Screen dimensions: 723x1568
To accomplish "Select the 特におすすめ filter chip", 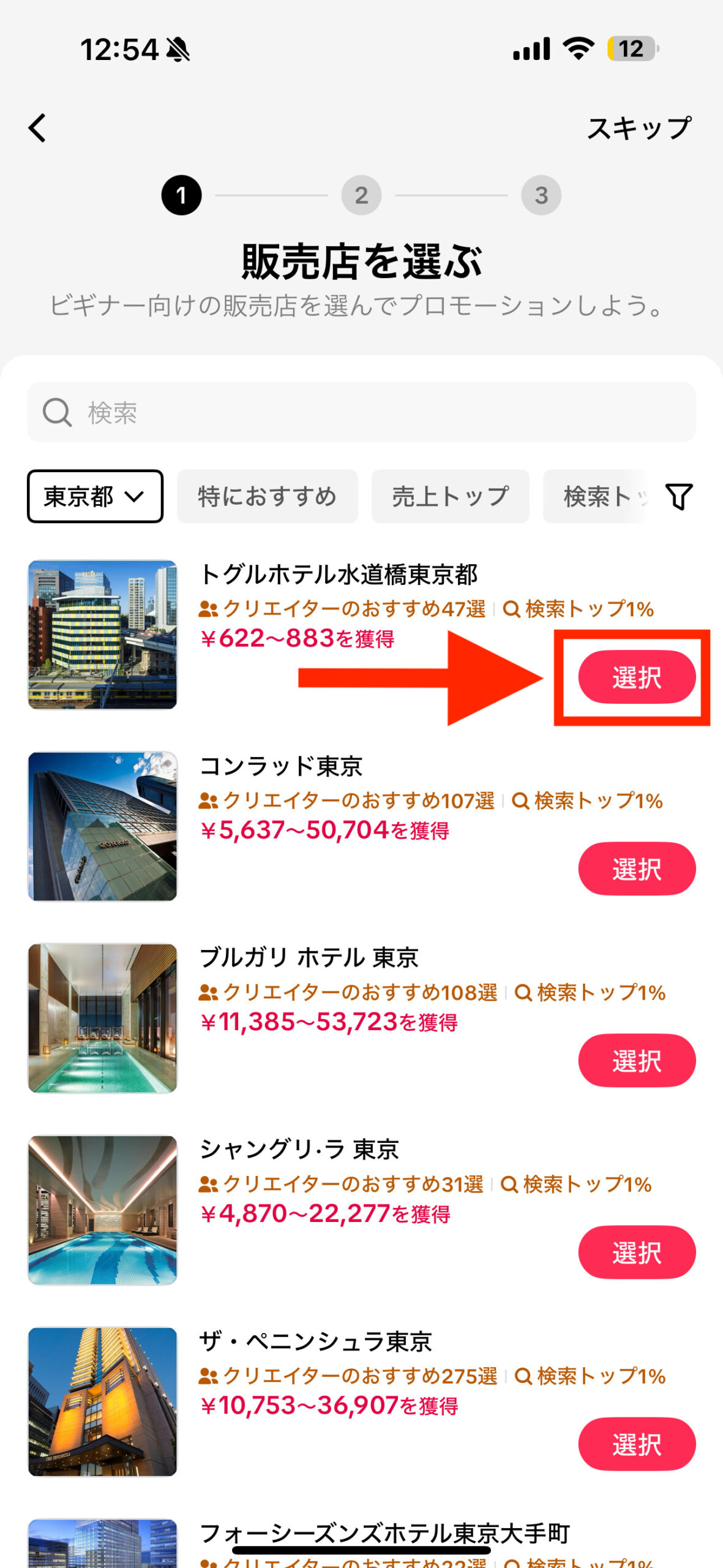I will 267,496.
